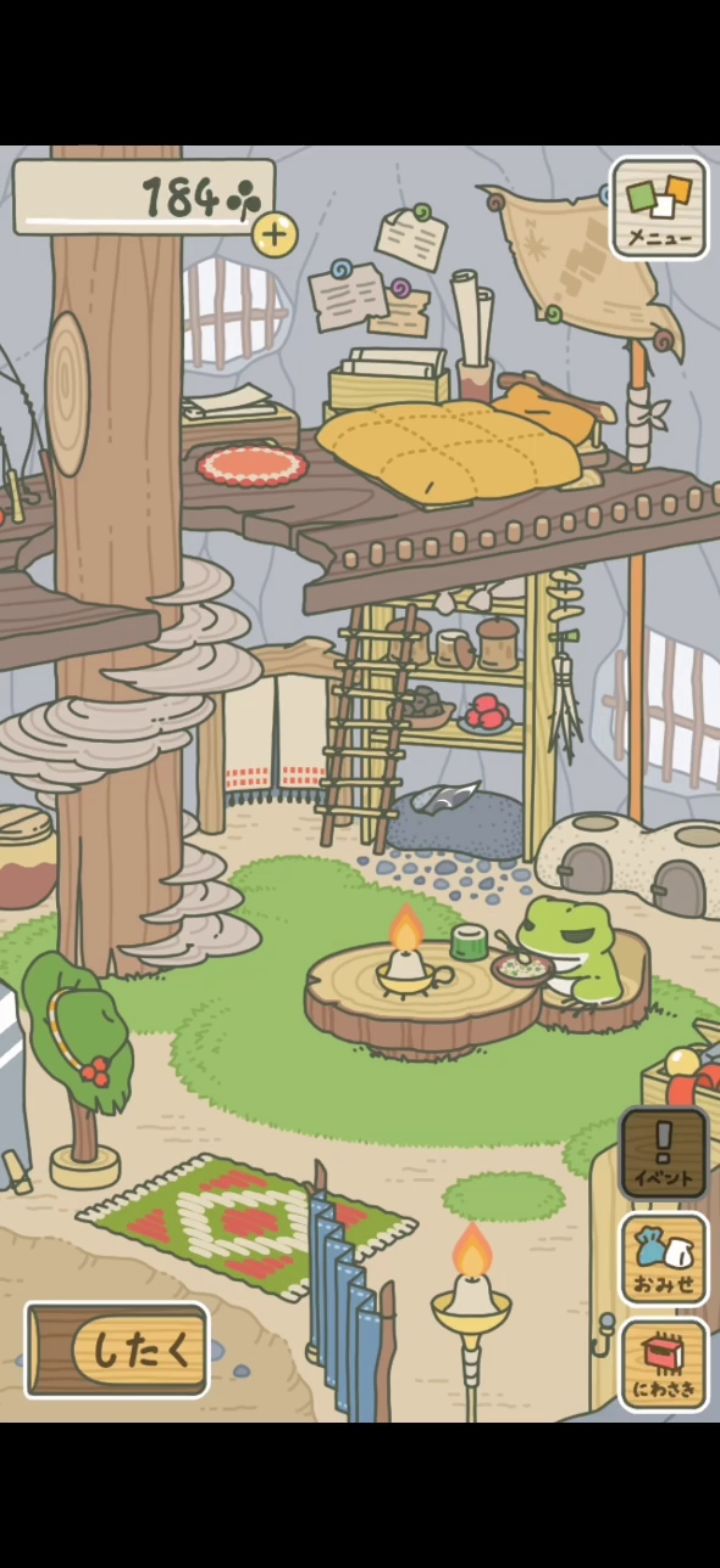Tap the yellow plus to add clovers

[x=275, y=235]
